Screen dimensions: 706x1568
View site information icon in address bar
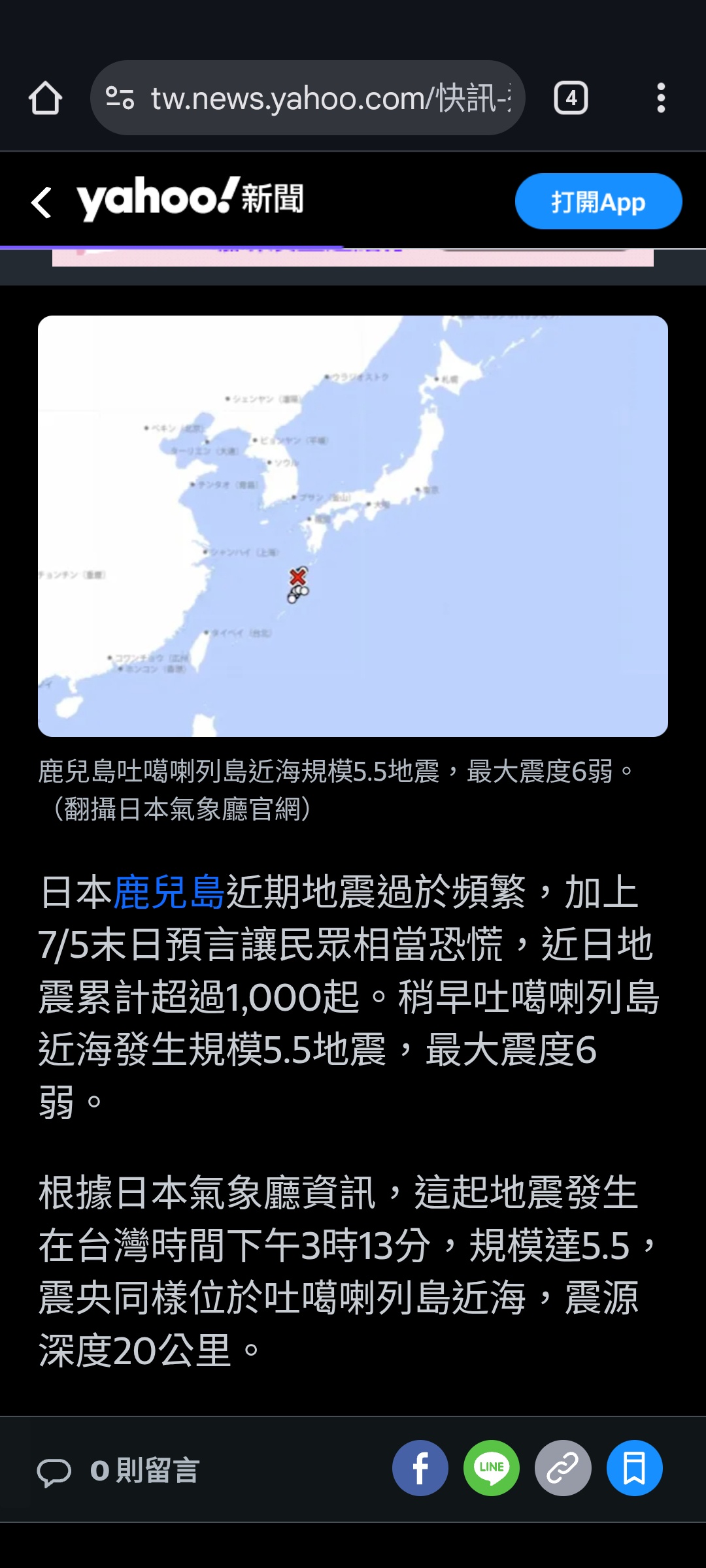coord(120,98)
